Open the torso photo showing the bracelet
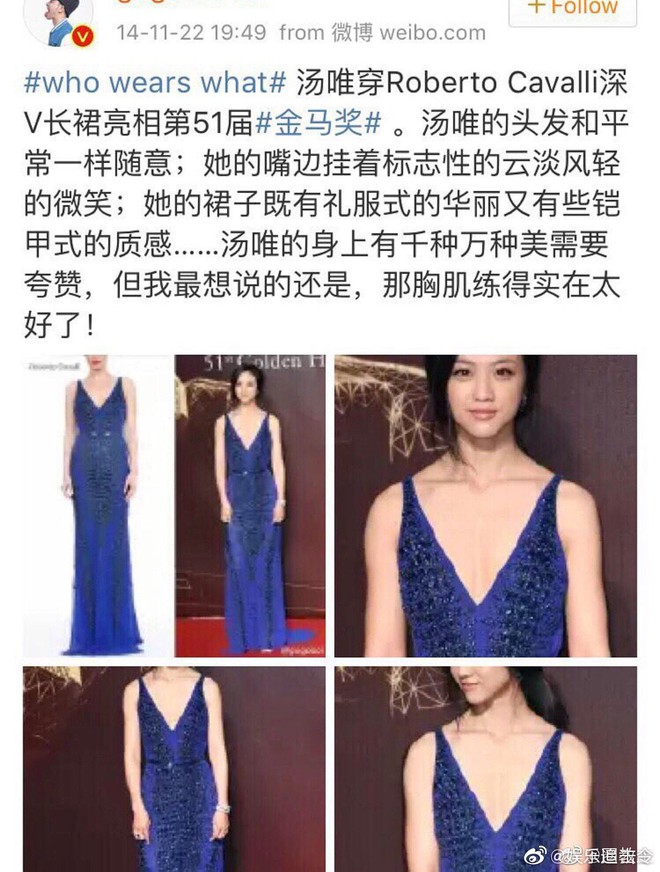The image size is (660, 872). coord(173,768)
